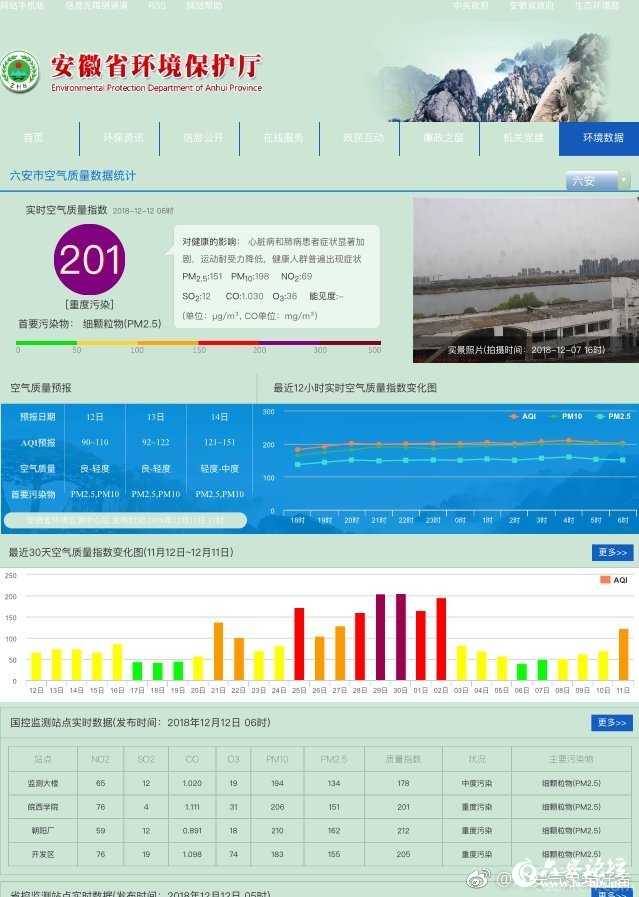Visit the 中央政府 link

click(470, 5)
